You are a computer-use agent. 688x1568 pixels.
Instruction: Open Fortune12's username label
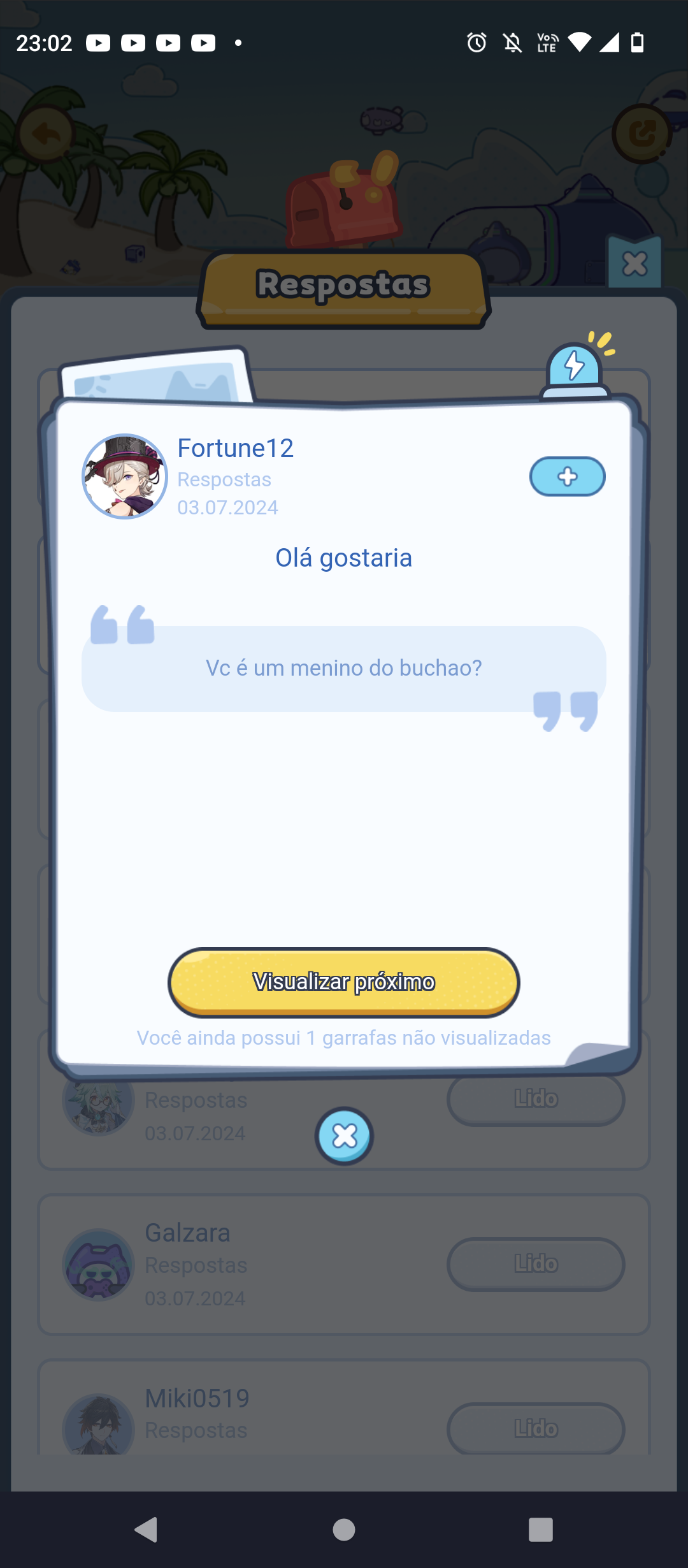pyautogui.click(x=236, y=448)
